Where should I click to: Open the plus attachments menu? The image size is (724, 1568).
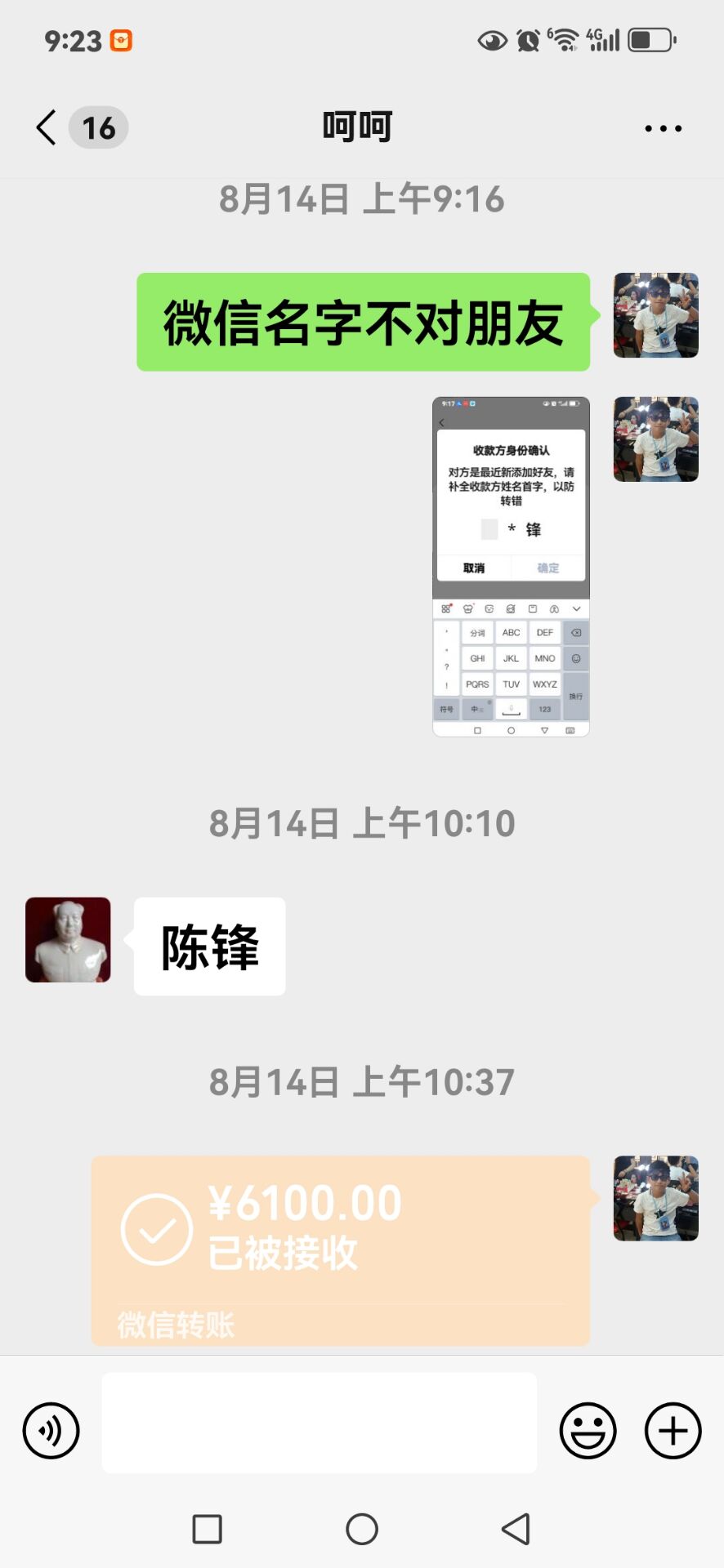pyautogui.click(x=673, y=1431)
